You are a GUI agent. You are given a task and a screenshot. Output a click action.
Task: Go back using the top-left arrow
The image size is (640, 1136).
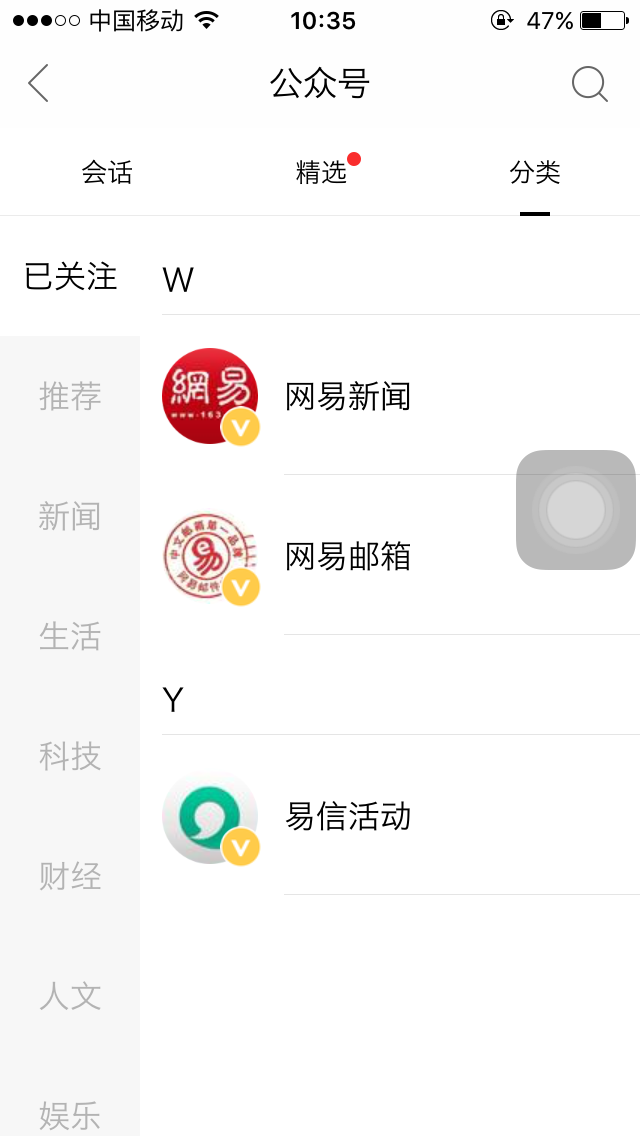pos(38,83)
